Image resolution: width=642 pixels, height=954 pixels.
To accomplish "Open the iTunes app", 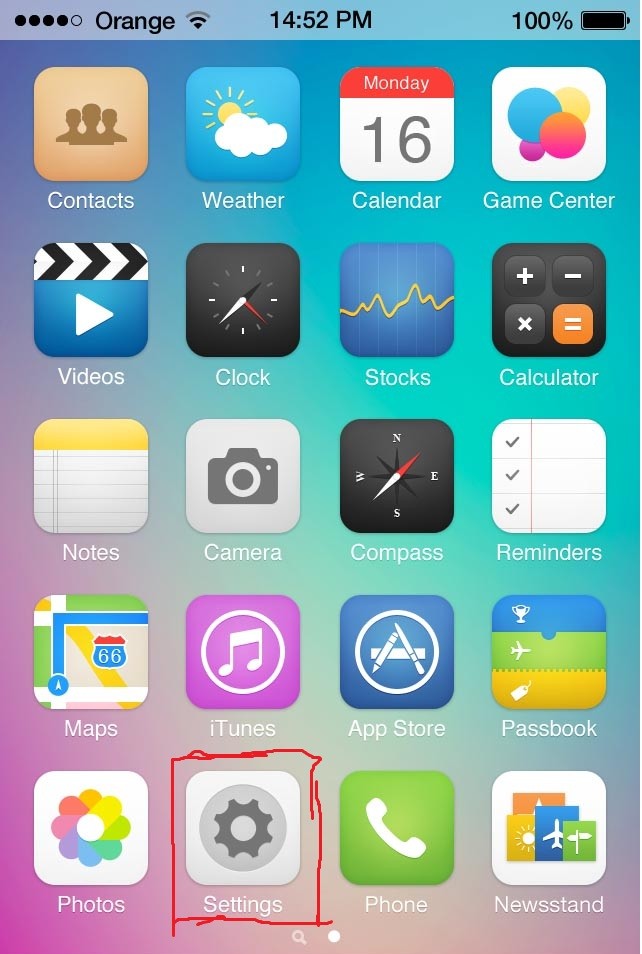I will tap(243, 652).
